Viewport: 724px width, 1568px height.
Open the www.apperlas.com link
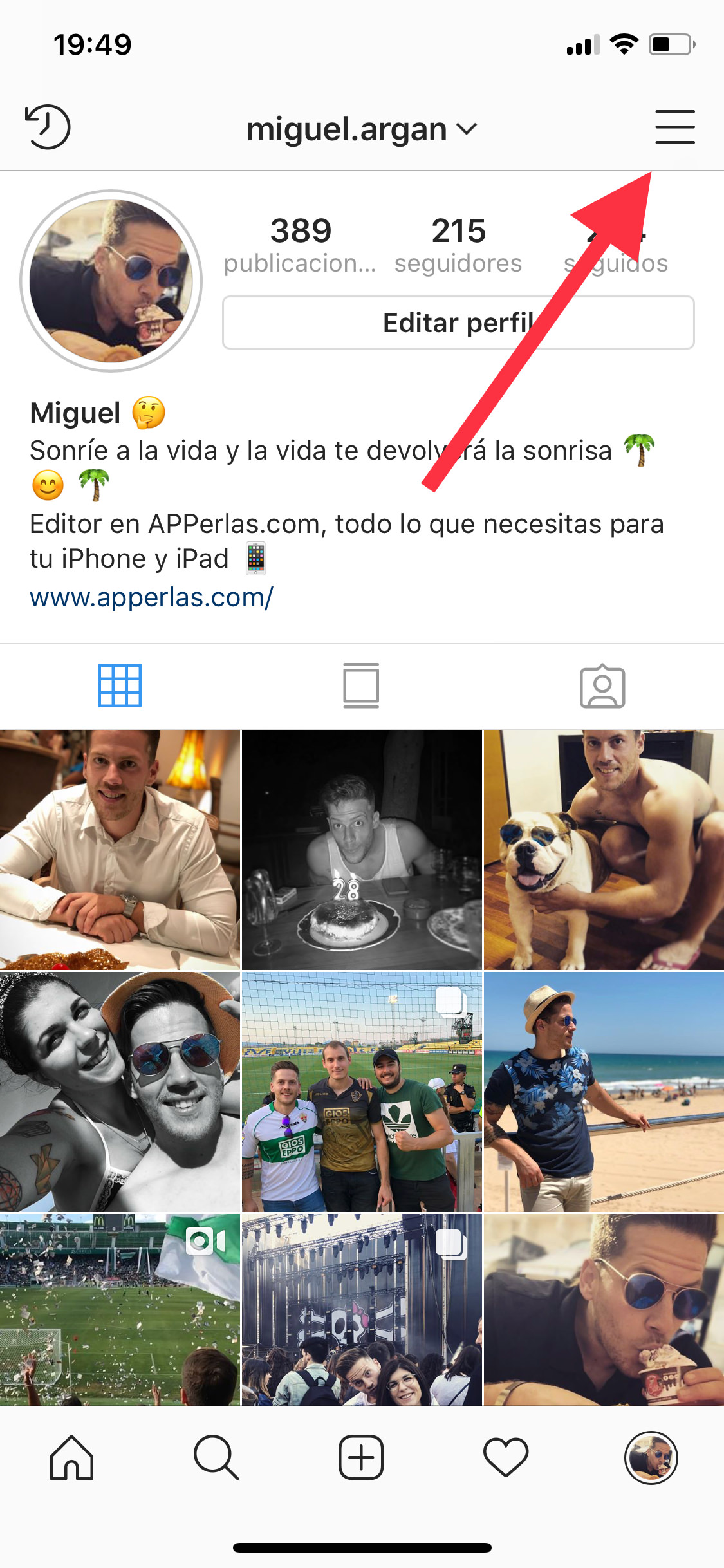coord(152,597)
